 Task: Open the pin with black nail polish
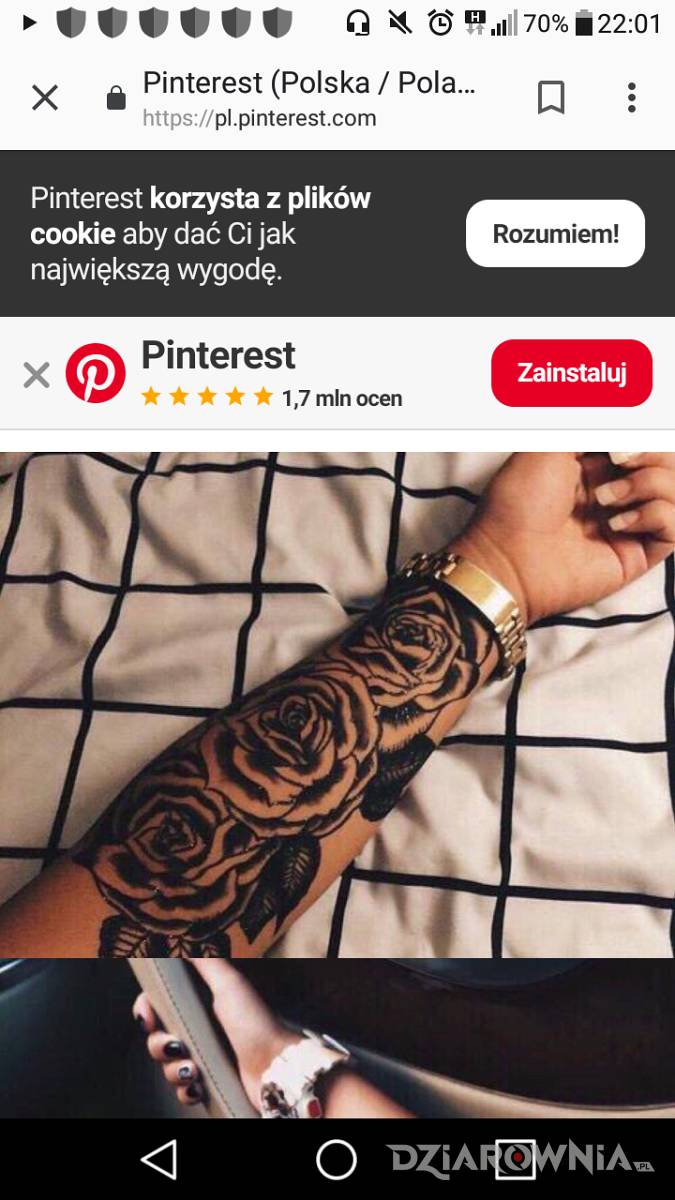337,1038
